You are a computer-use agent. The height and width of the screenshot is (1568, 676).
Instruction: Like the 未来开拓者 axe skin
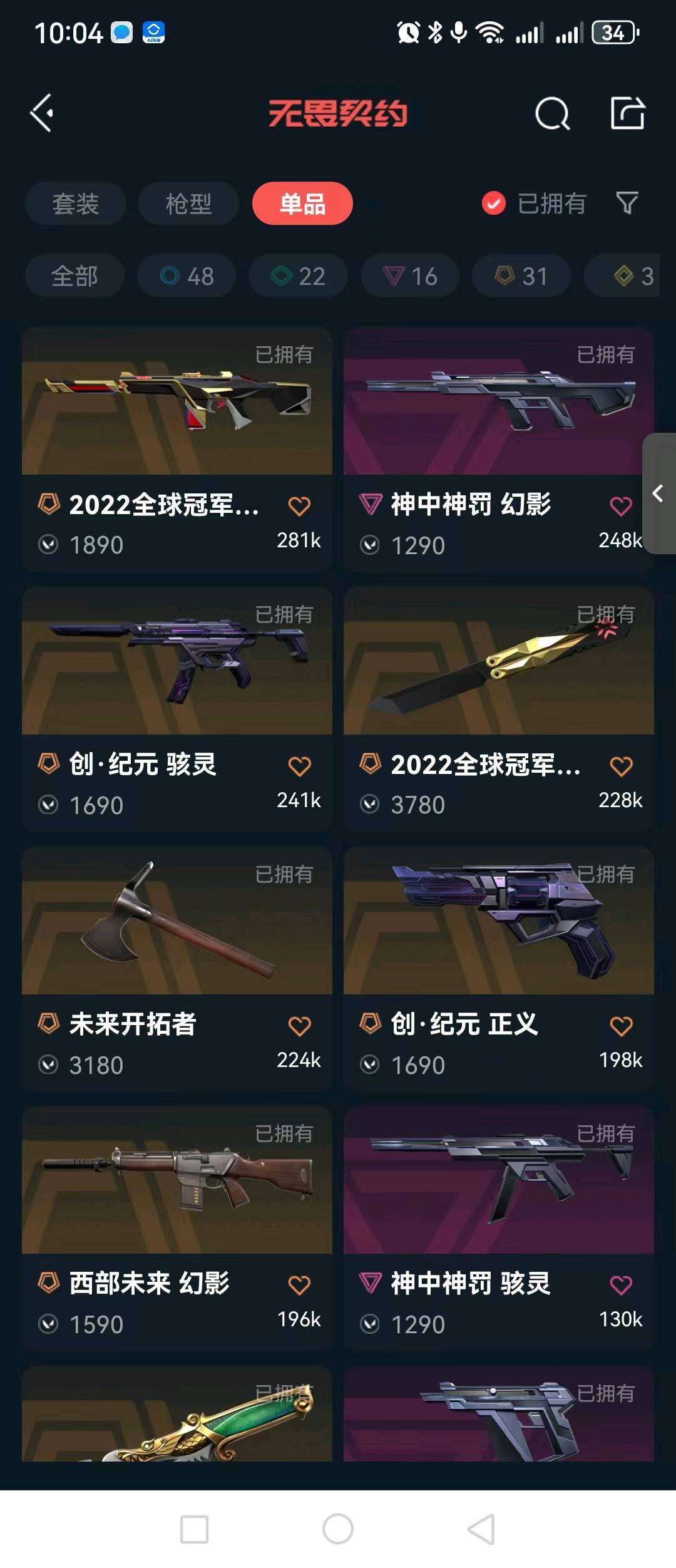[x=299, y=1026]
